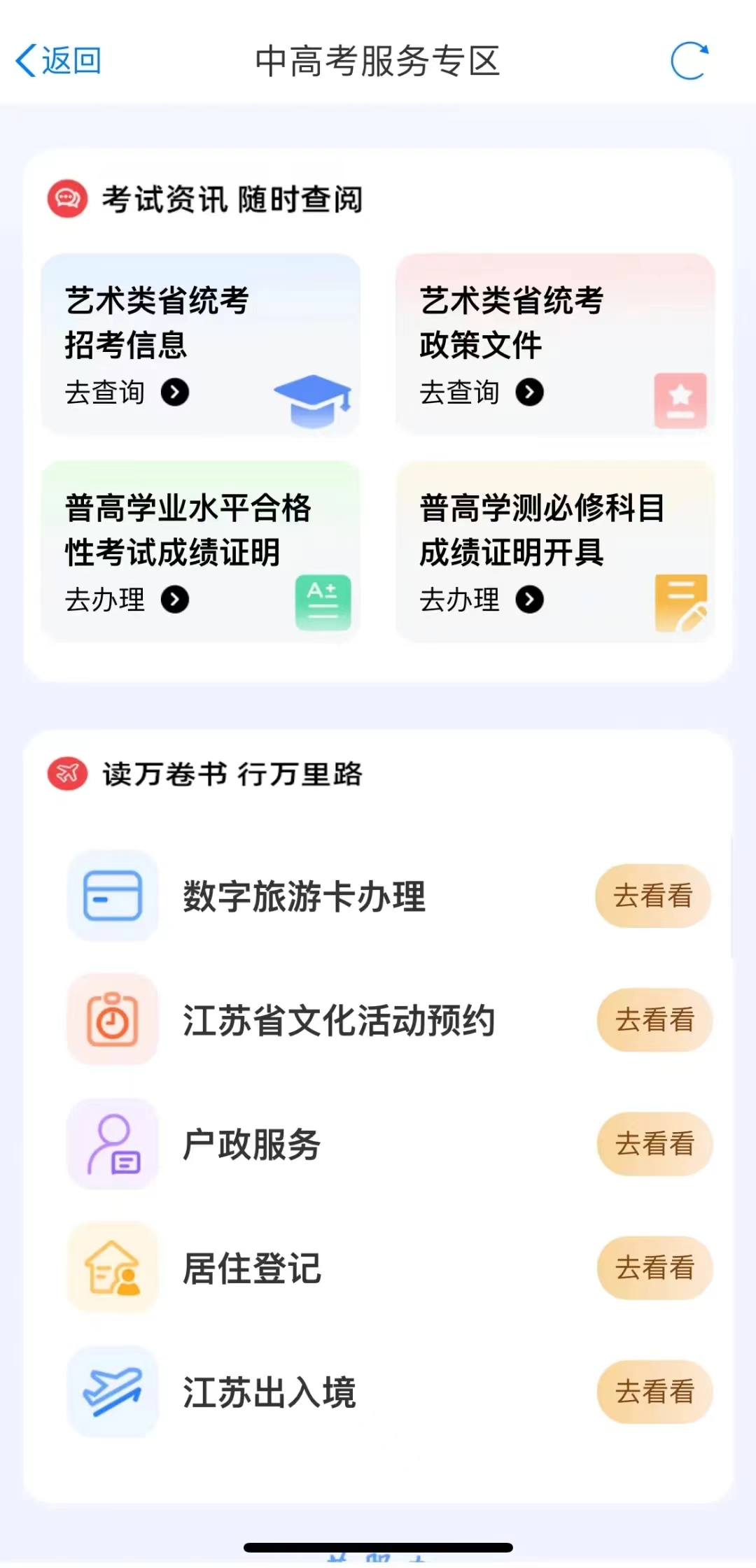Viewport: 756px width, 1568px height.
Task: Open 艺术类省统考招考信息 card
Action: pyautogui.click(x=201, y=344)
